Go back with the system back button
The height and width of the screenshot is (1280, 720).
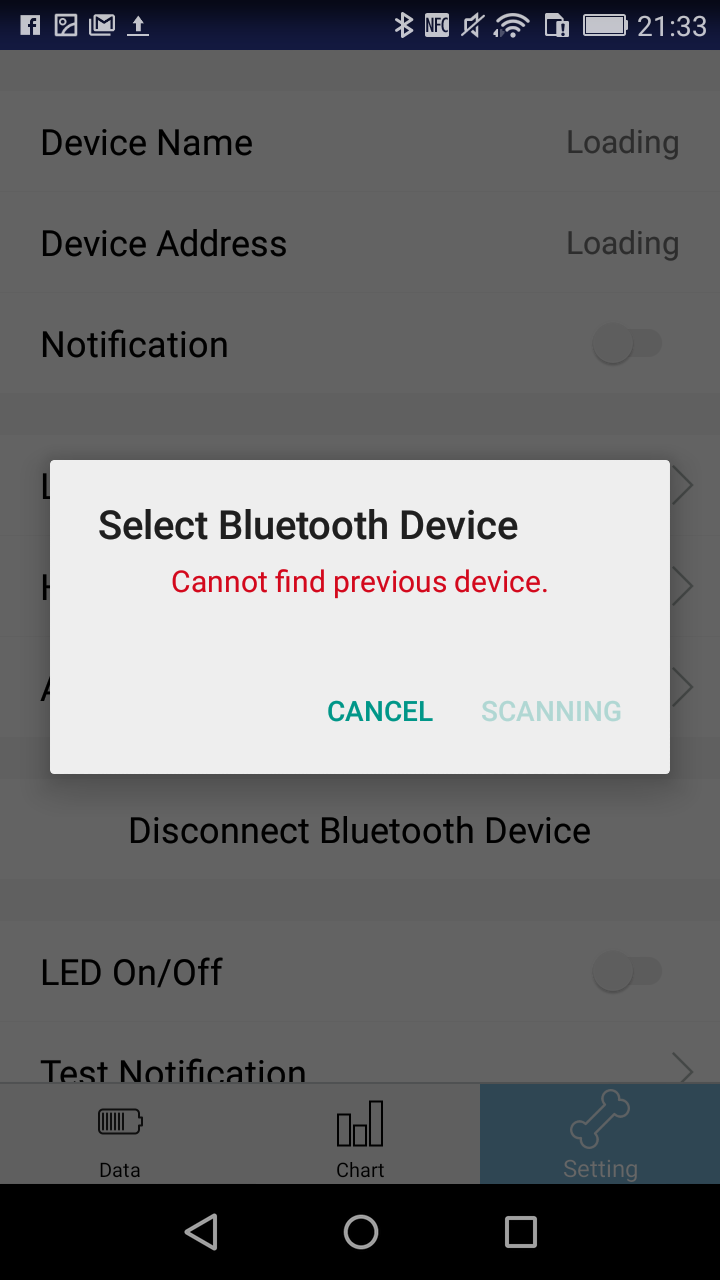click(x=201, y=1232)
